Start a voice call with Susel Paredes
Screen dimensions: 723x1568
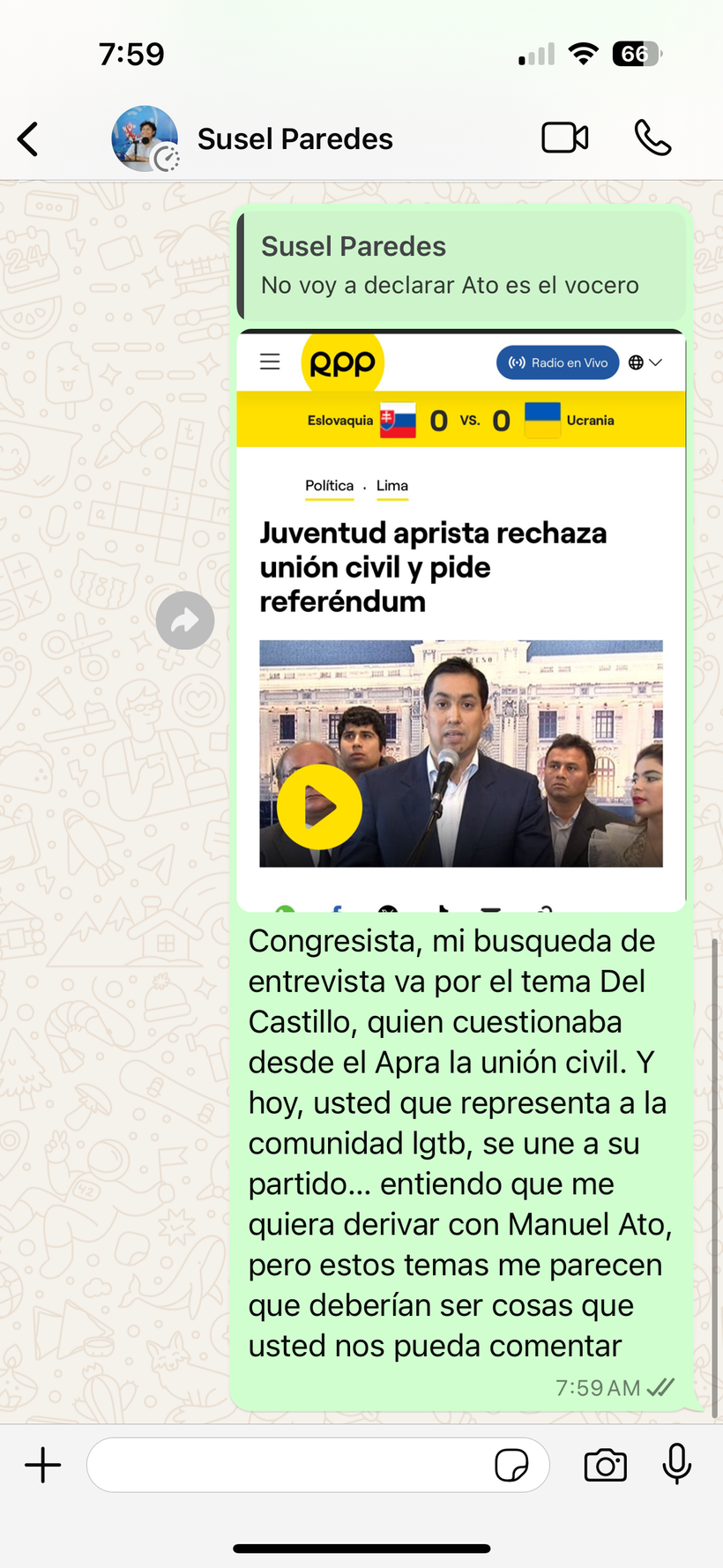pyautogui.click(x=652, y=138)
